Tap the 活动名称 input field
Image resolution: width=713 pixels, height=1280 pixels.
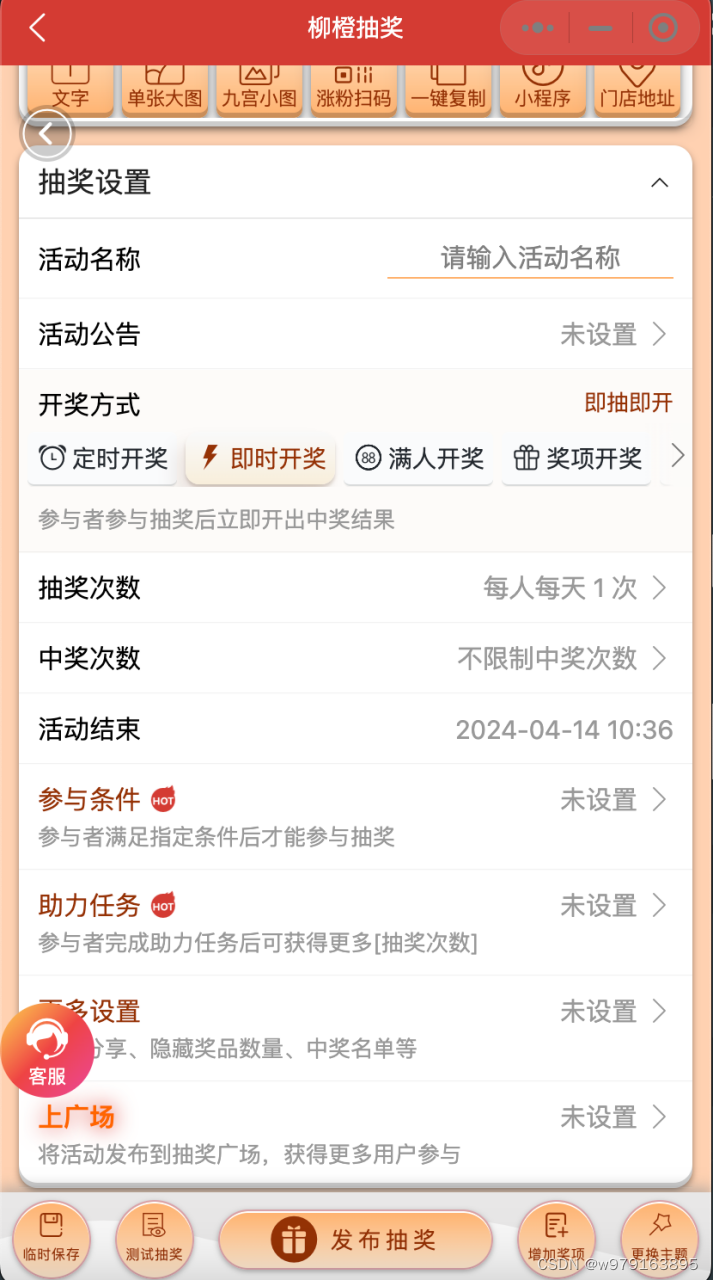pos(530,258)
